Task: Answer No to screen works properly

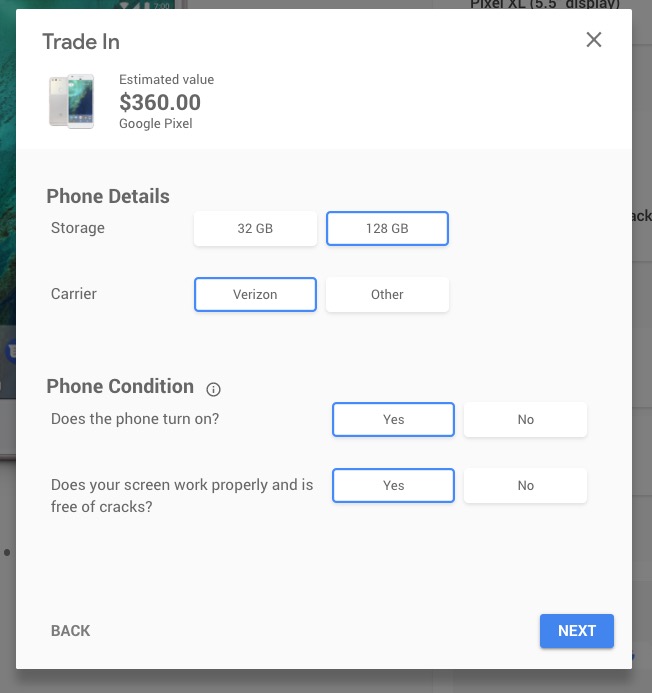Action: pyautogui.click(x=525, y=485)
